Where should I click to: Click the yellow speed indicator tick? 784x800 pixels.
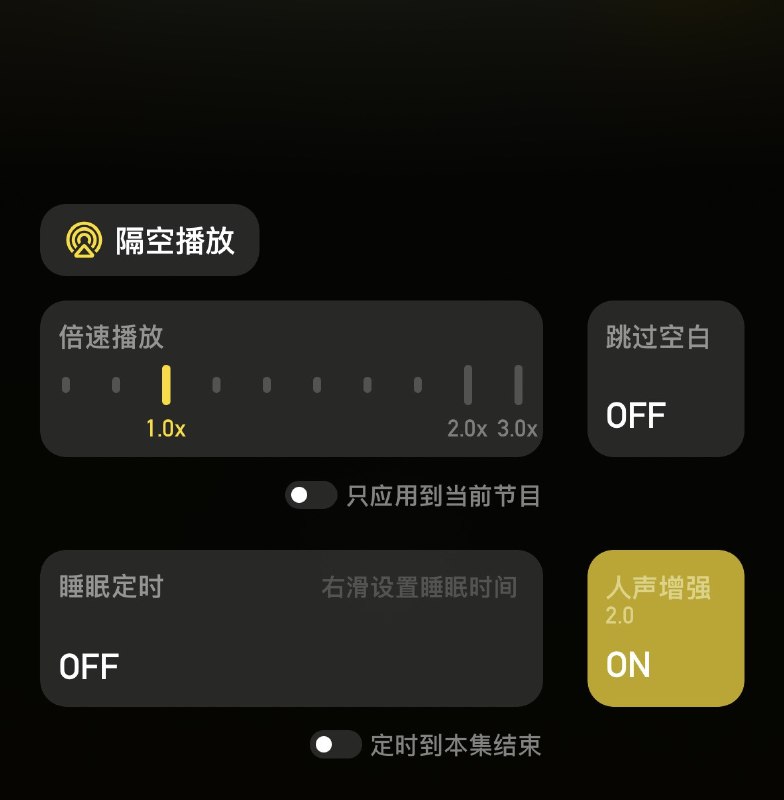tap(166, 383)
